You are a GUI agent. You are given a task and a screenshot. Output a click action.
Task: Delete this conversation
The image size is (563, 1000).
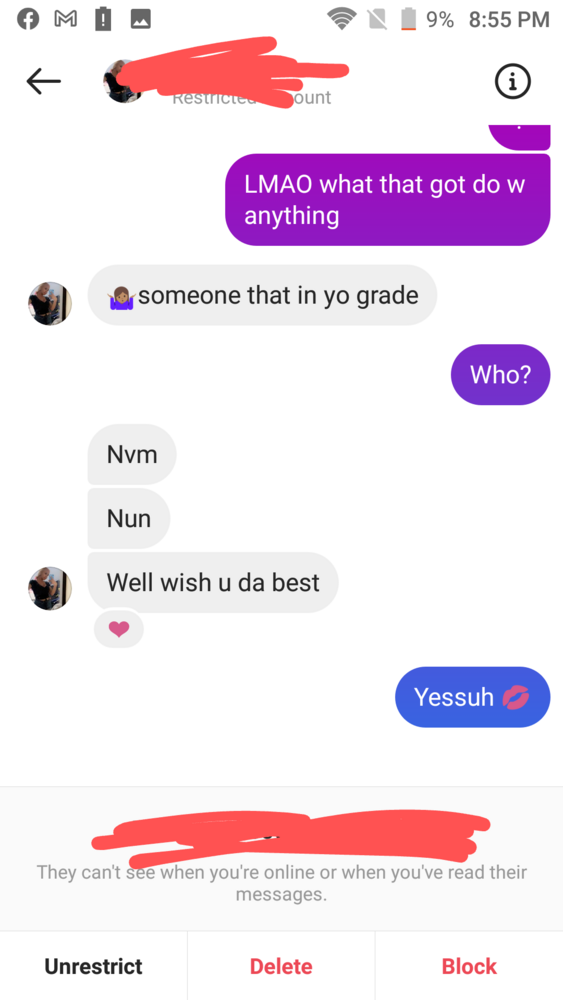tap(281, 966)
